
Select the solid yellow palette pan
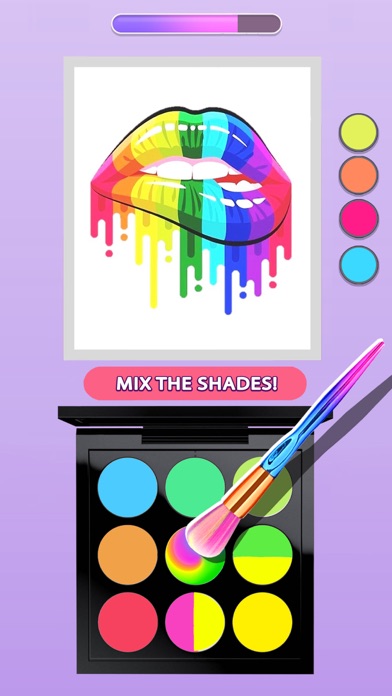click(x=262, y=622)
